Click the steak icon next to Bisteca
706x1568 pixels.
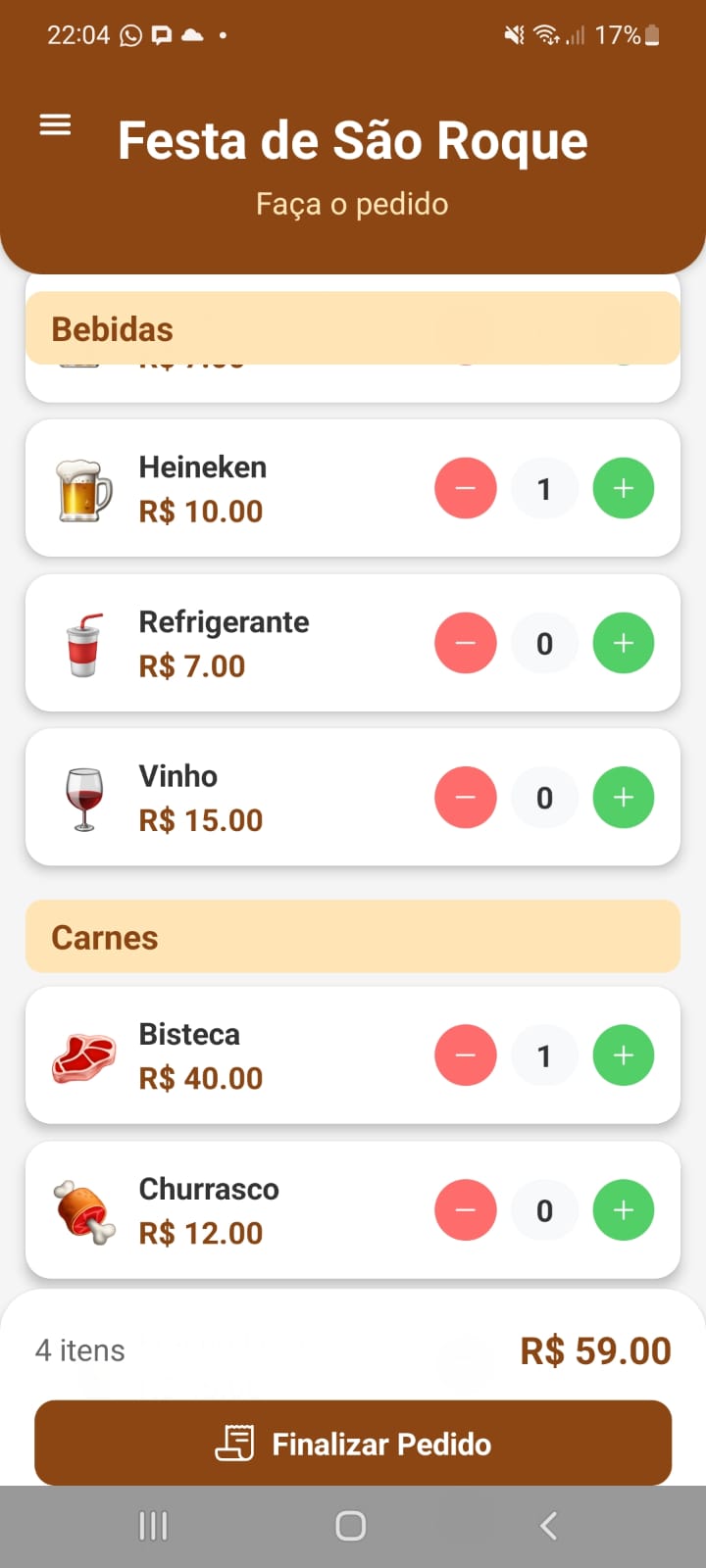pos(83,1054)
